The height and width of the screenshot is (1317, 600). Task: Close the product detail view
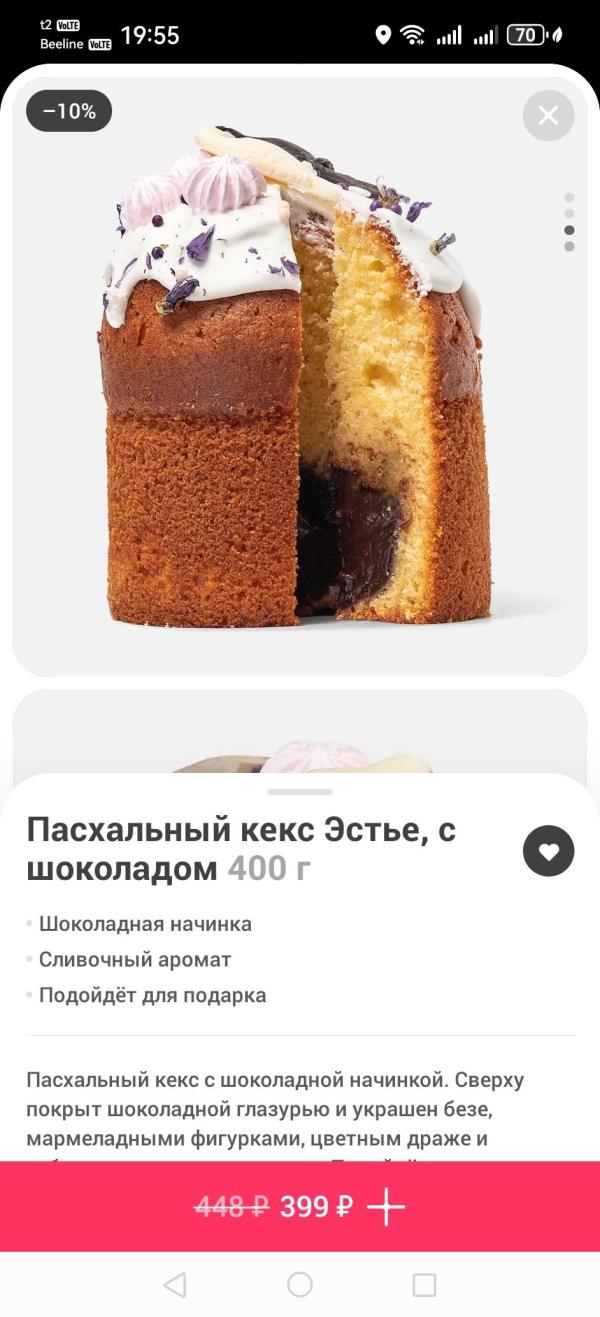point(548,115)
